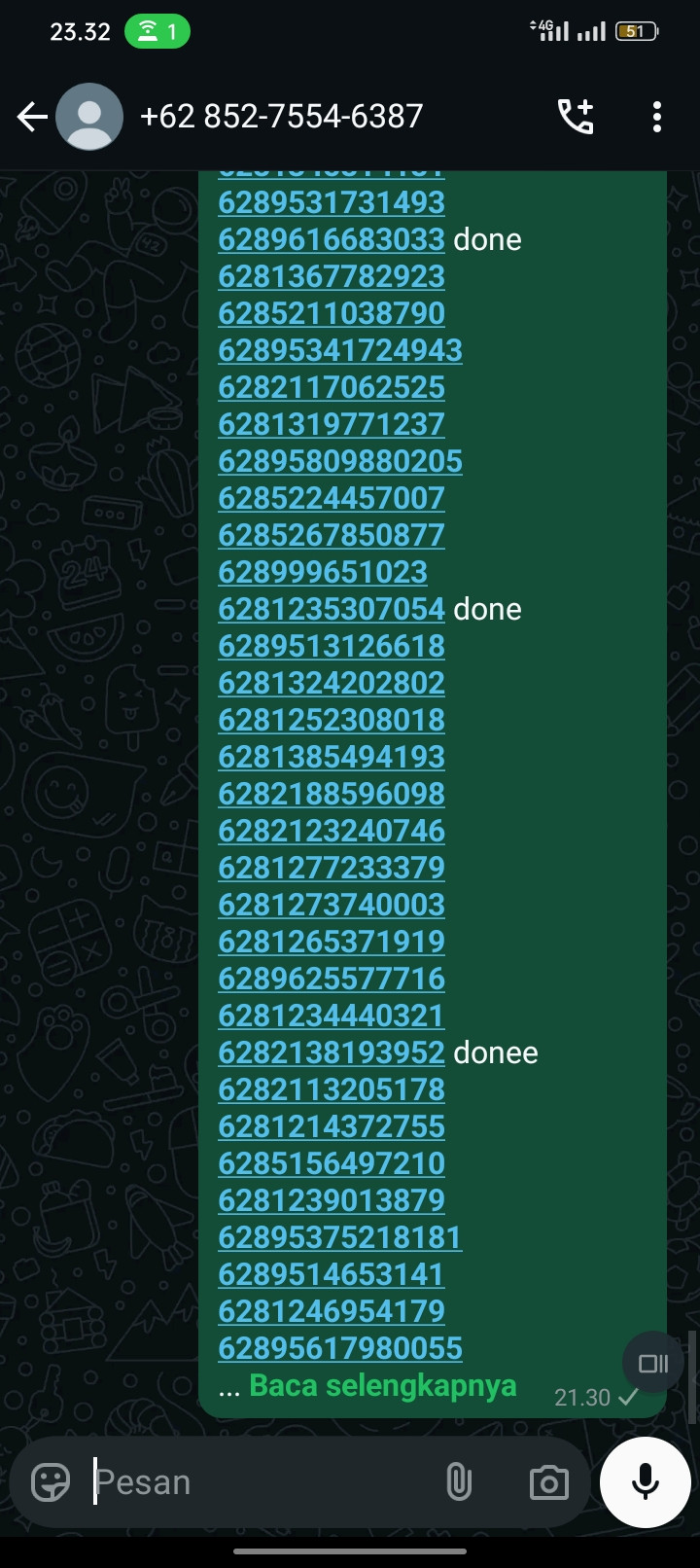Open the three-dot overflow menu
This screenshot has height=1568, width=700.
657,117
